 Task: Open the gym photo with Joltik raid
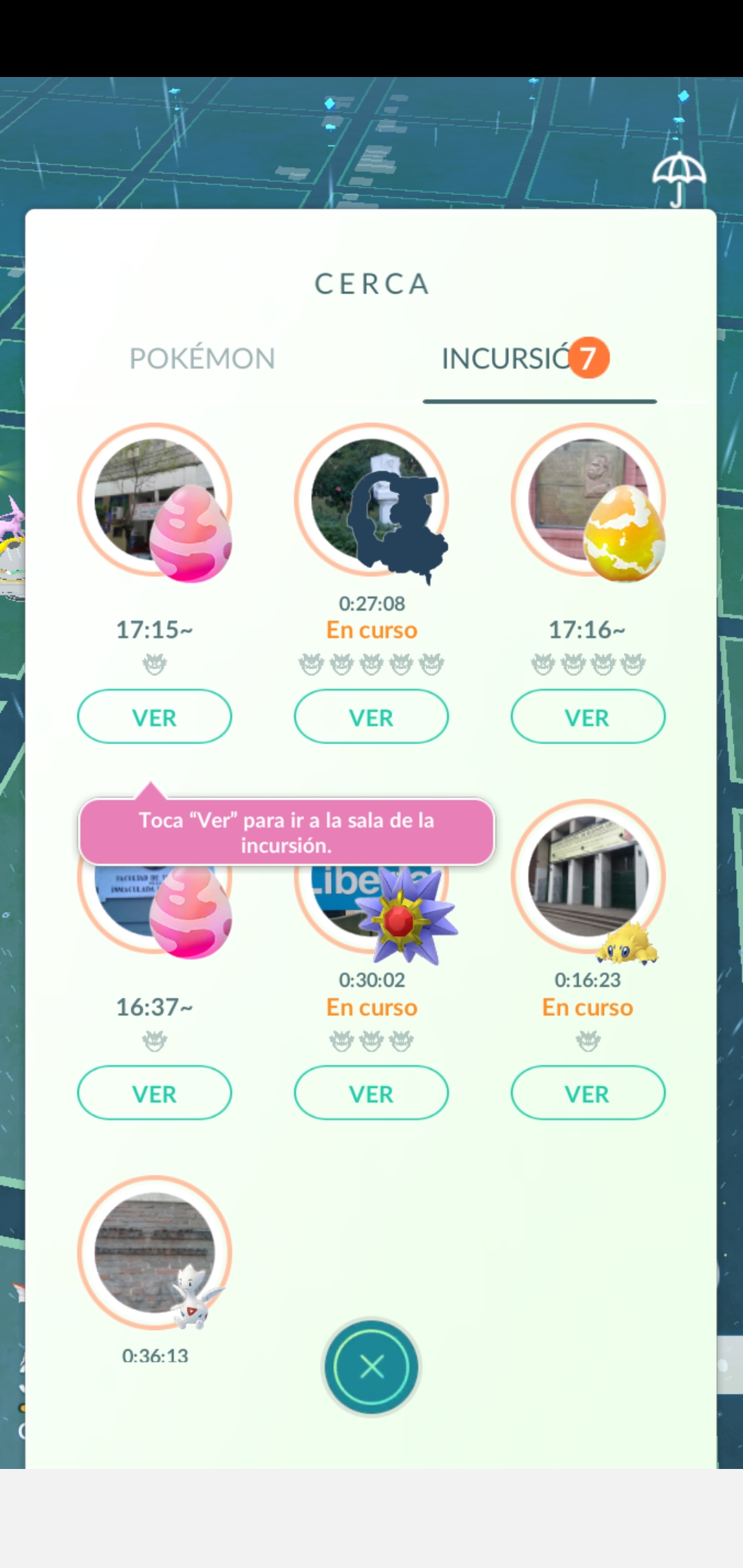tap(588, 875)
